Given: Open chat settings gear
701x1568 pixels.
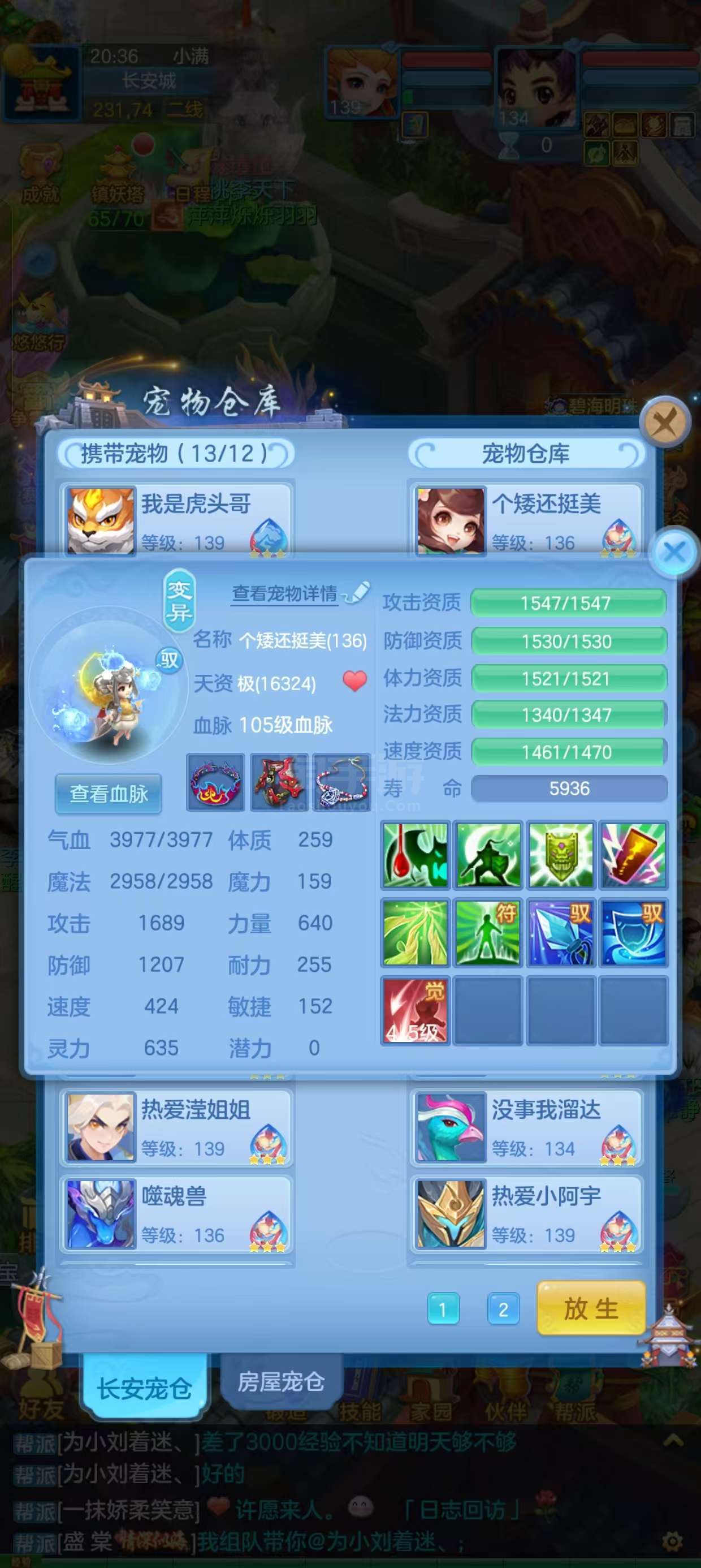Looking at the screenshot, I should (x=672, y=1541).
